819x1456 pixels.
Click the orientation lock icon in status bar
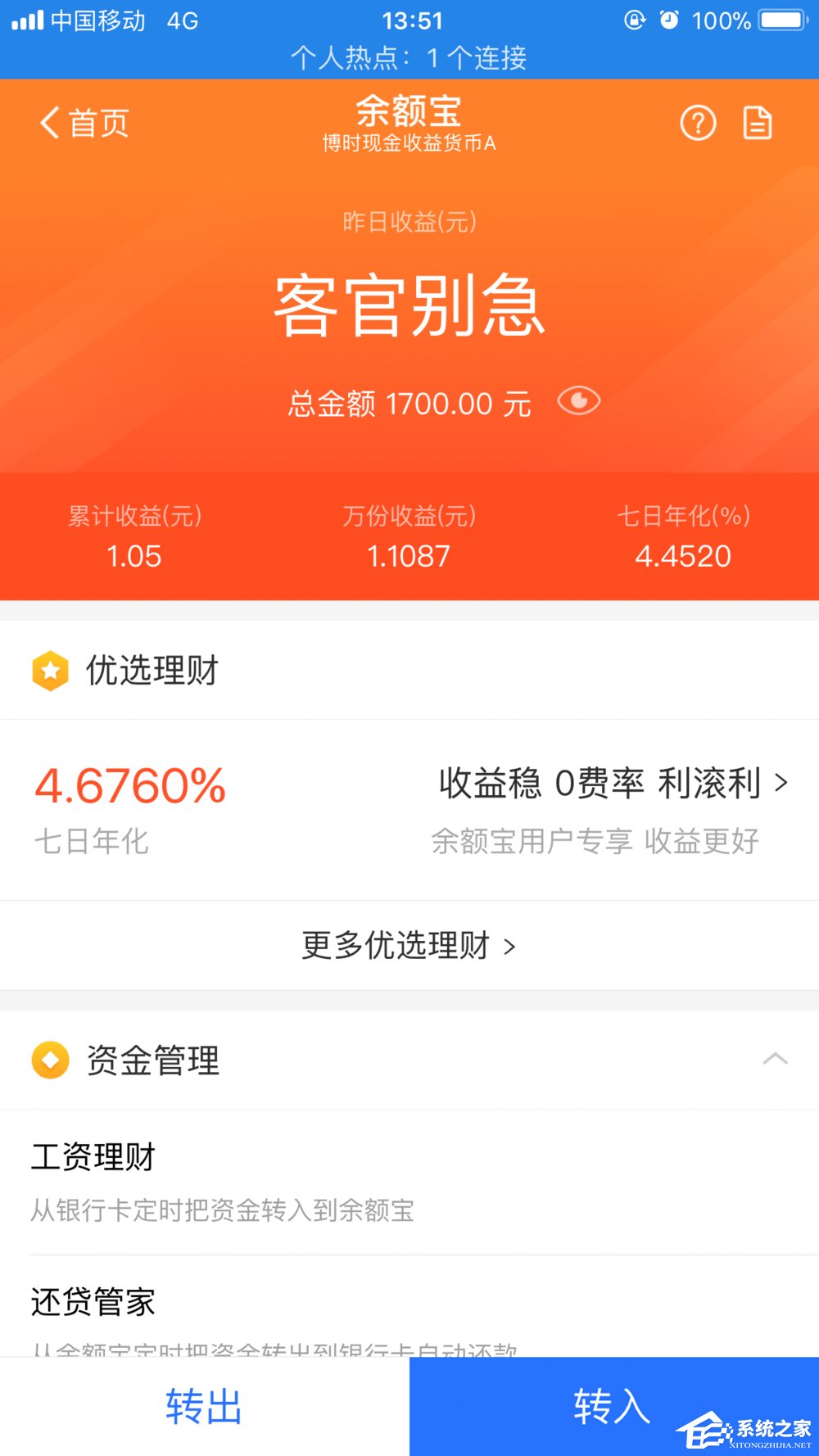[634, 20]
